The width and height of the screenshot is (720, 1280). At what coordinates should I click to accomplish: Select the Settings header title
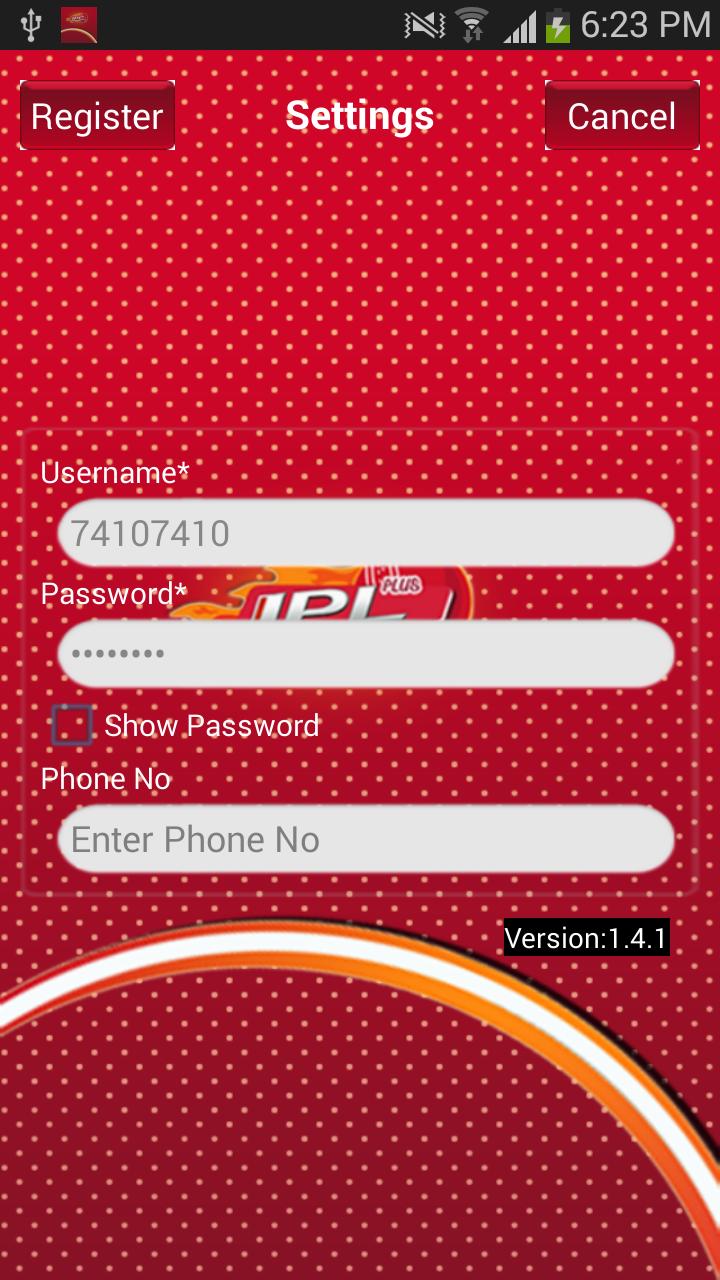(x=359, y=114)
